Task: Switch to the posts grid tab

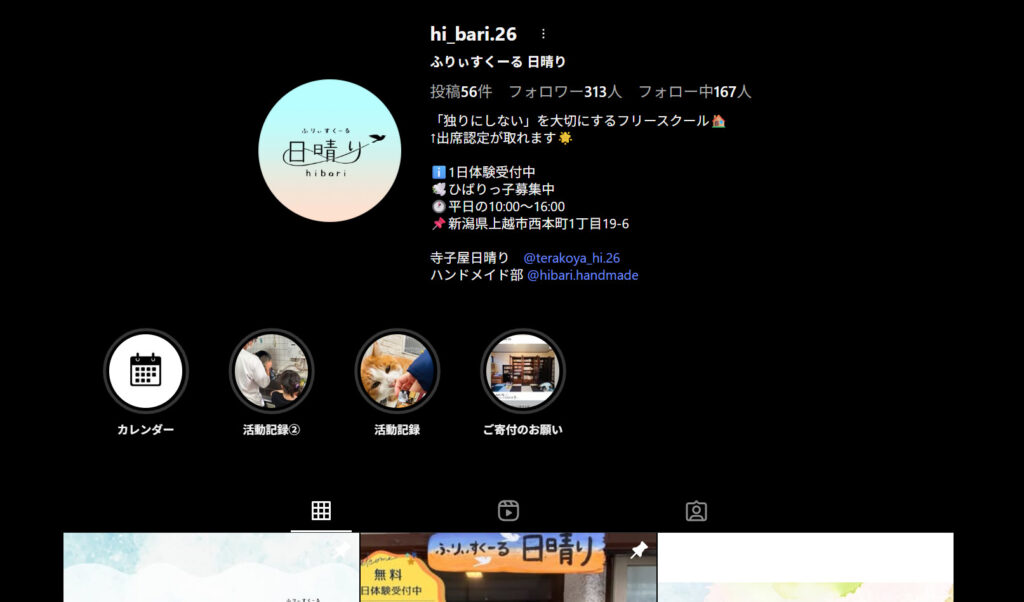Action: click(x=321, y=511)
